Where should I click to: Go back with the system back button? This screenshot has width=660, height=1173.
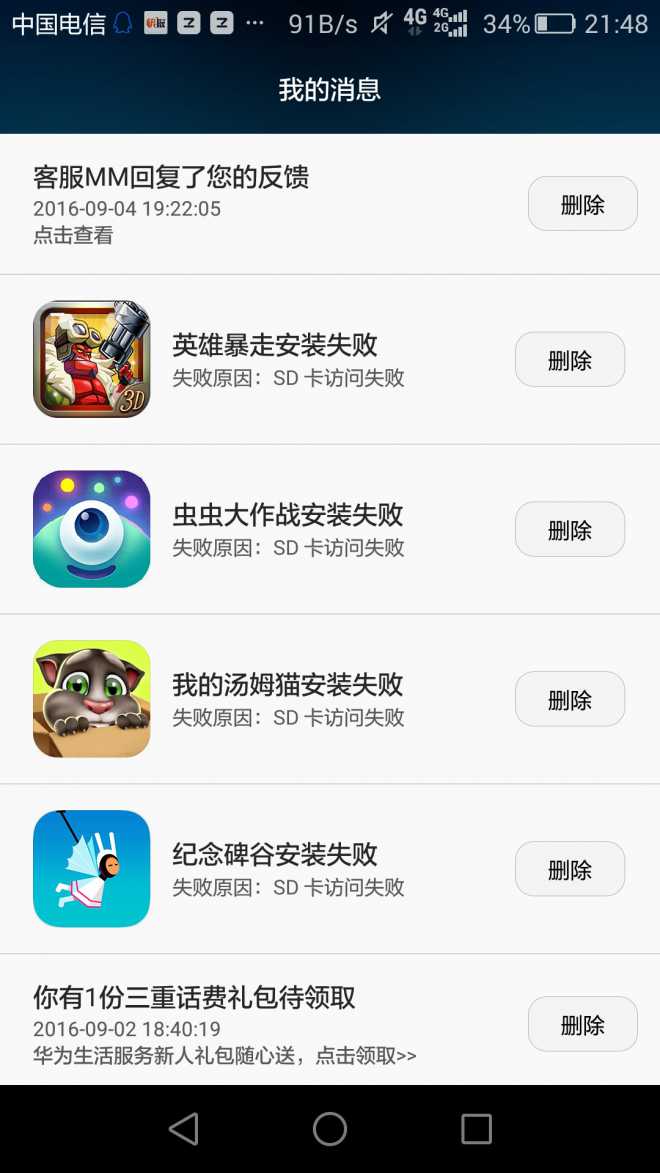pyautogui.click(x=184, y=1129)
